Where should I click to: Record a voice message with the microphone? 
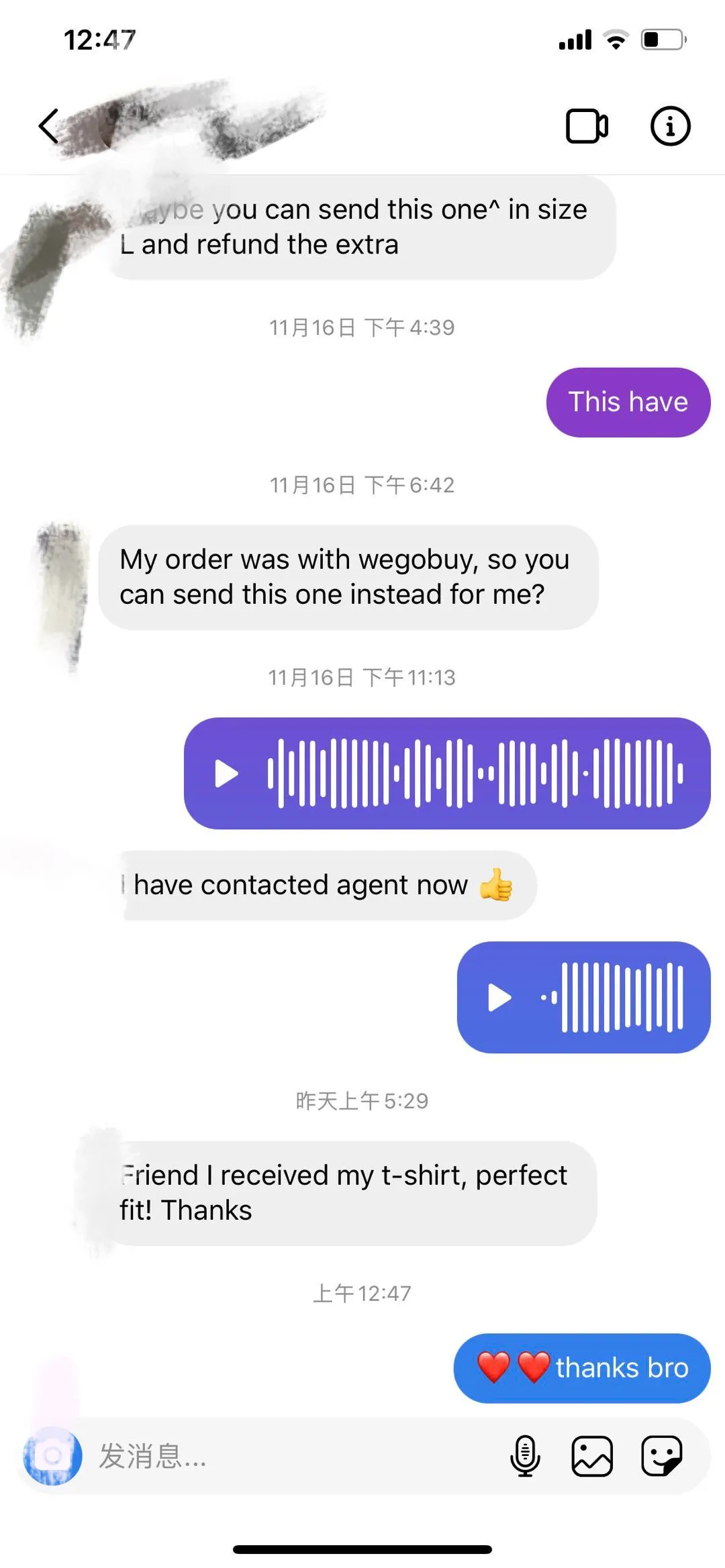525,1457
